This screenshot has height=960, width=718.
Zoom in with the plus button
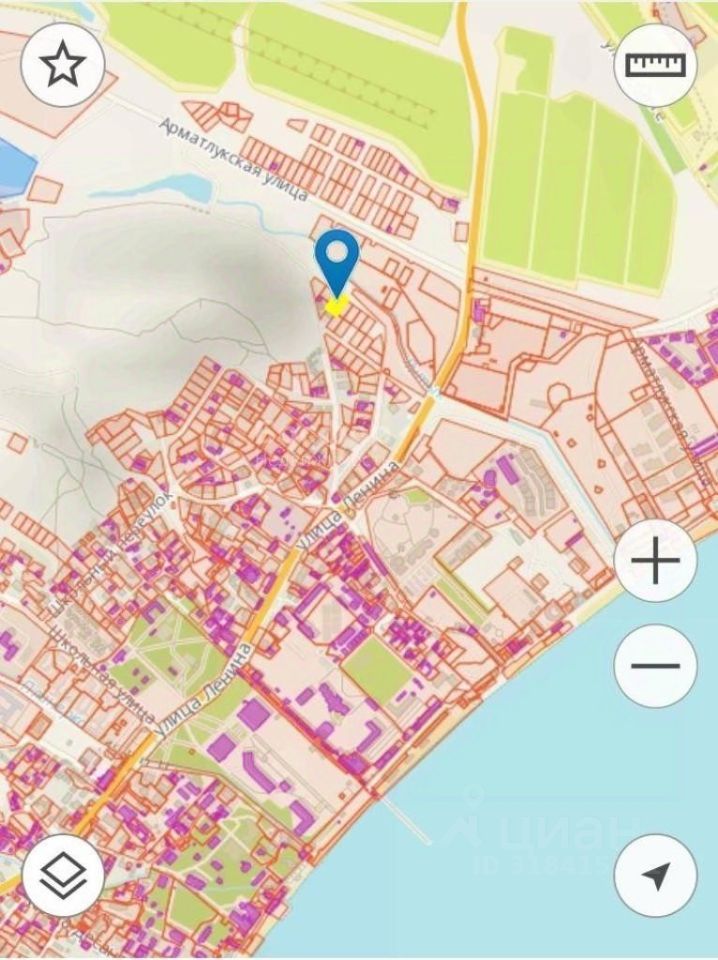pyautogui.click(x=655, y=564)
